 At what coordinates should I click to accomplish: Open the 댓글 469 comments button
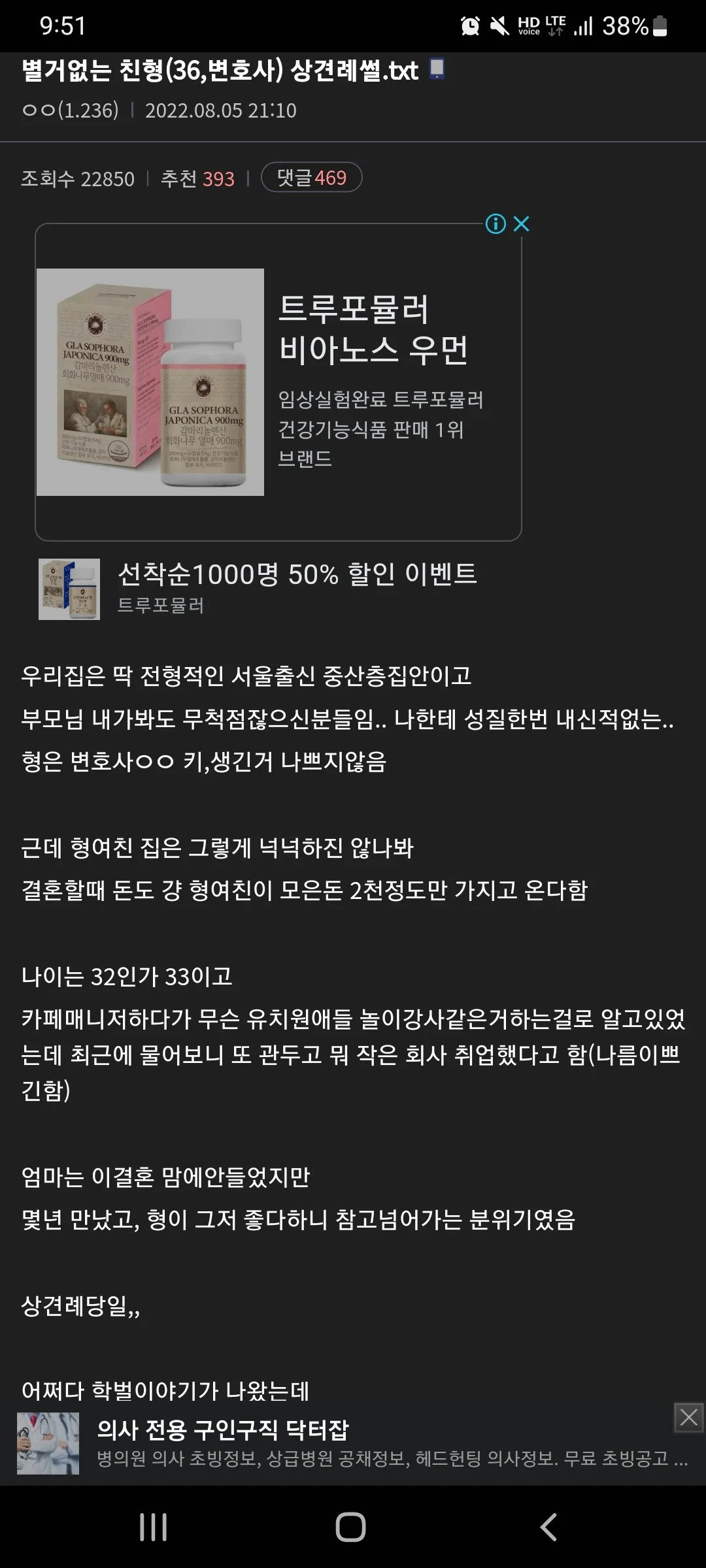(311, 178)
